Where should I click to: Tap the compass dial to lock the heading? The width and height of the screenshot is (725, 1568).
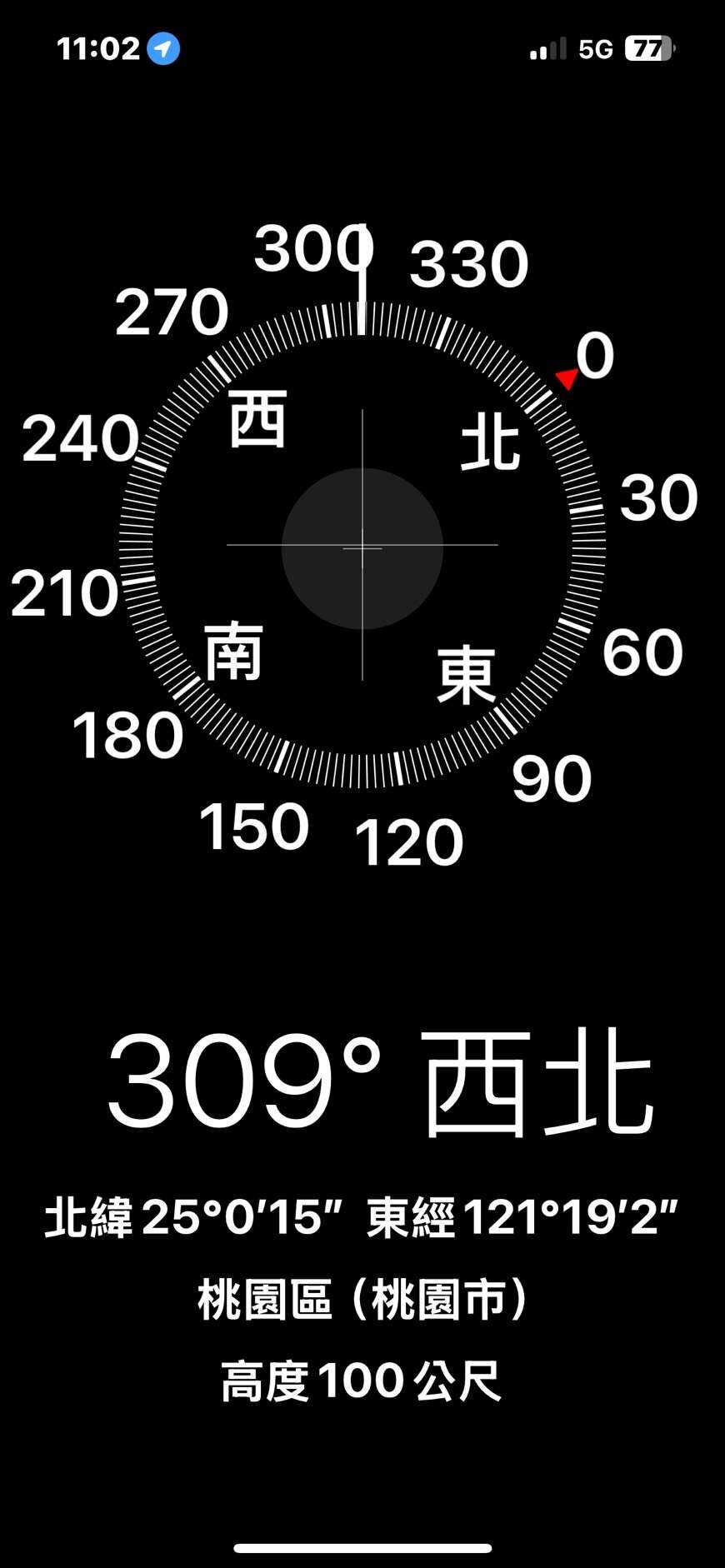pyautogui.click(x=362, y=547)
